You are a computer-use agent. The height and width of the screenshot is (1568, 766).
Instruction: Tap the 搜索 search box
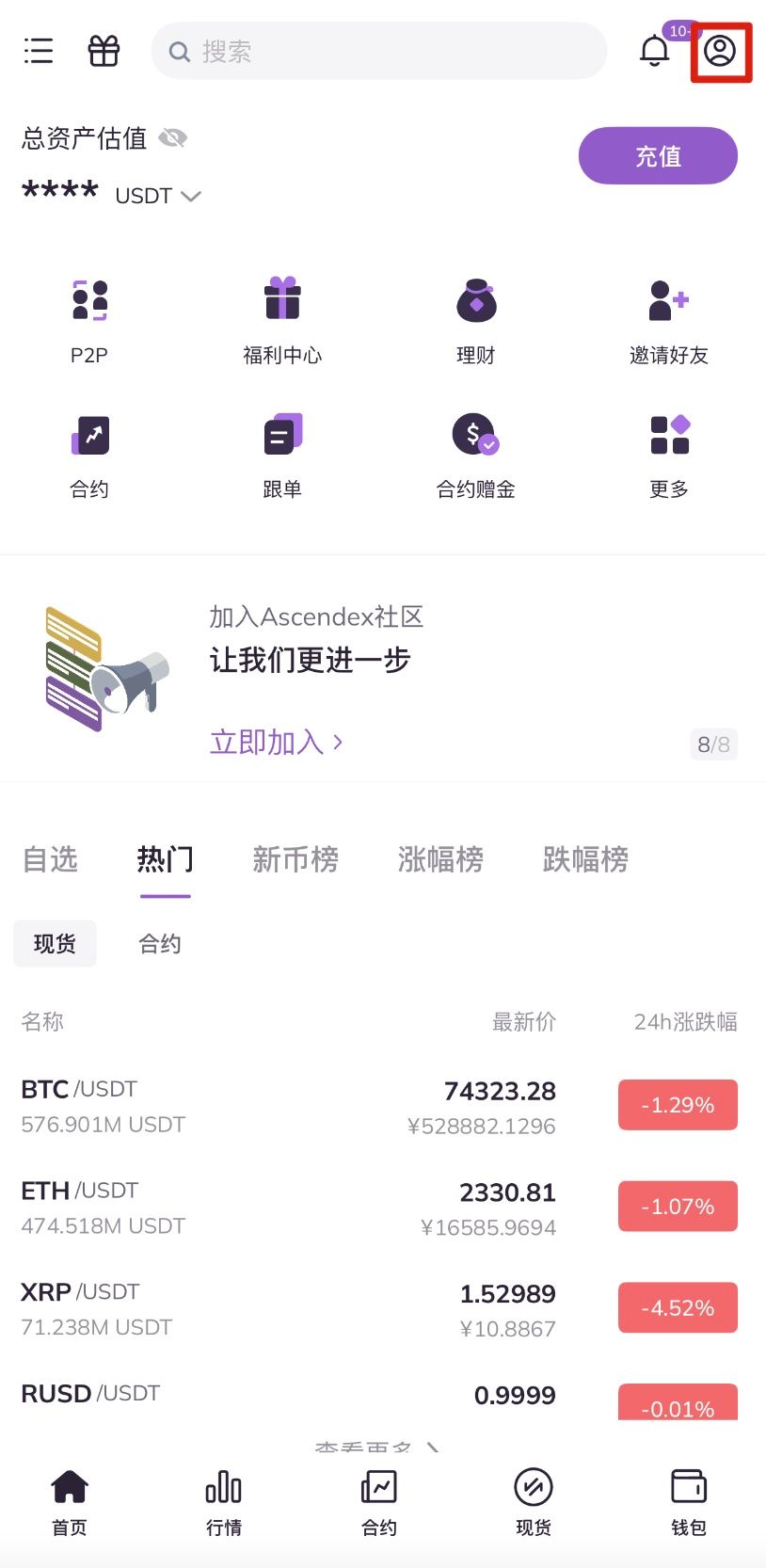[x=378, y=51]
